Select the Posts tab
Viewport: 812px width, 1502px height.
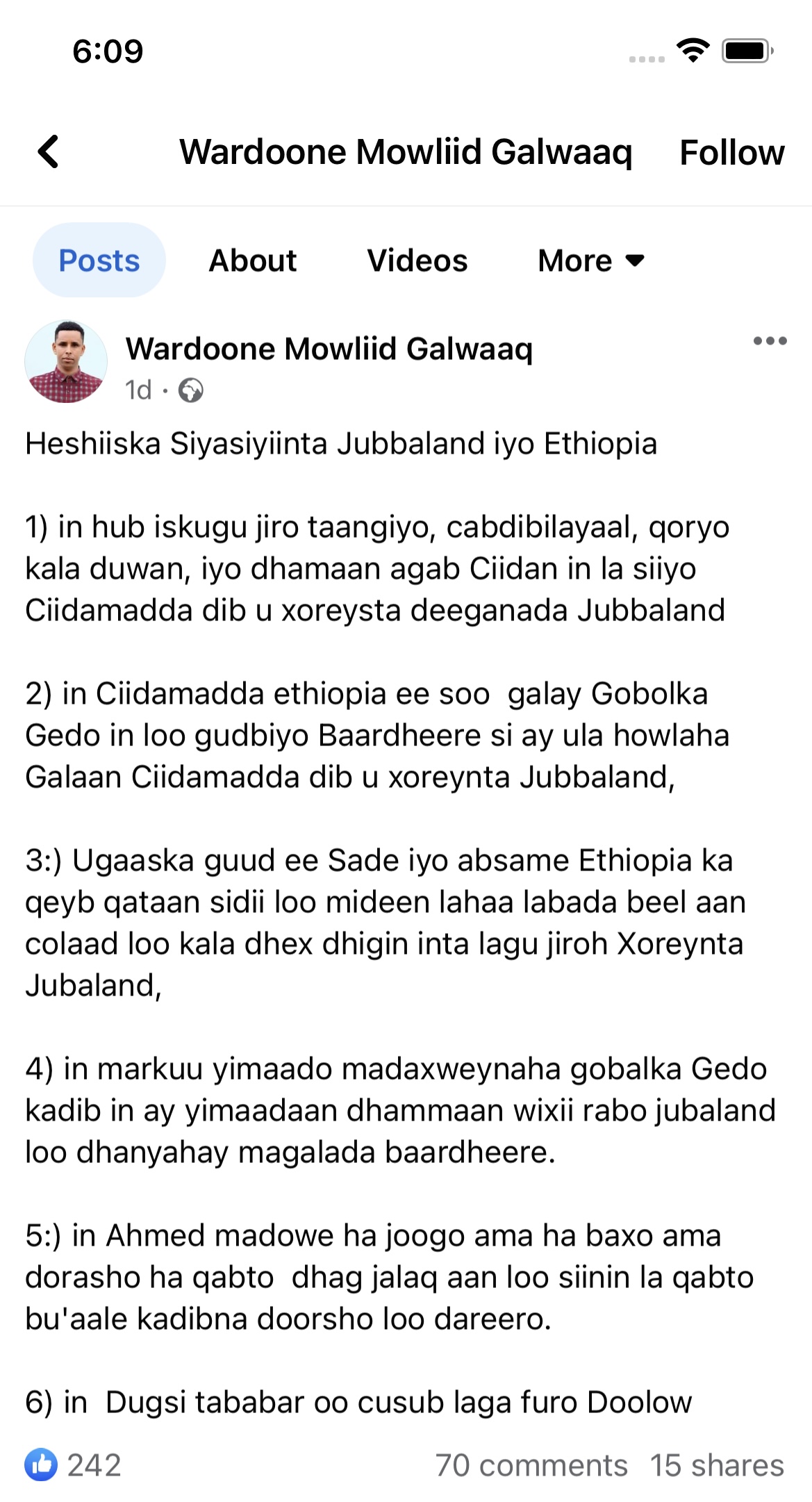tap(99, 261)
